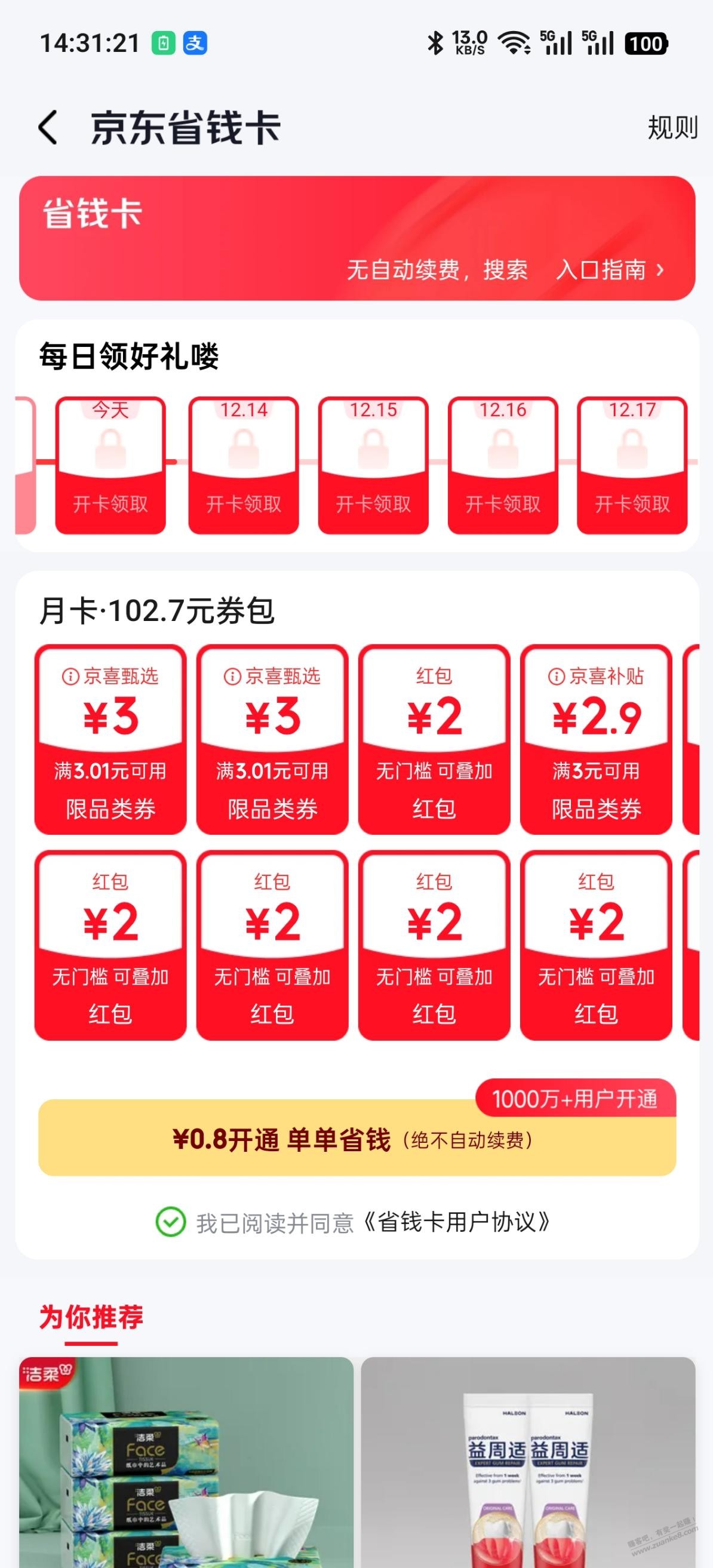
Task: Open the 洁柔 Face tissue product card
Action: (x=186, y=1461)
